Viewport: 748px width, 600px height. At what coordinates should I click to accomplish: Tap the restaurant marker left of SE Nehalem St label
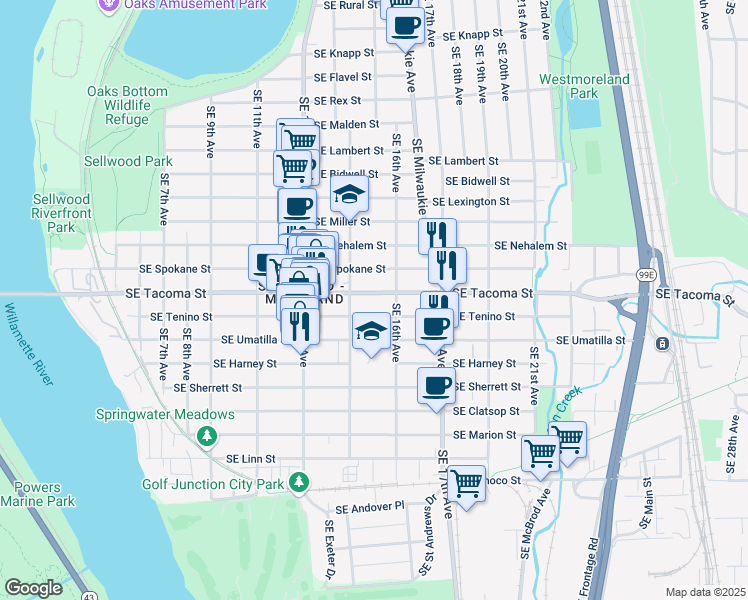pyautogui.click(x=437, y=235)
